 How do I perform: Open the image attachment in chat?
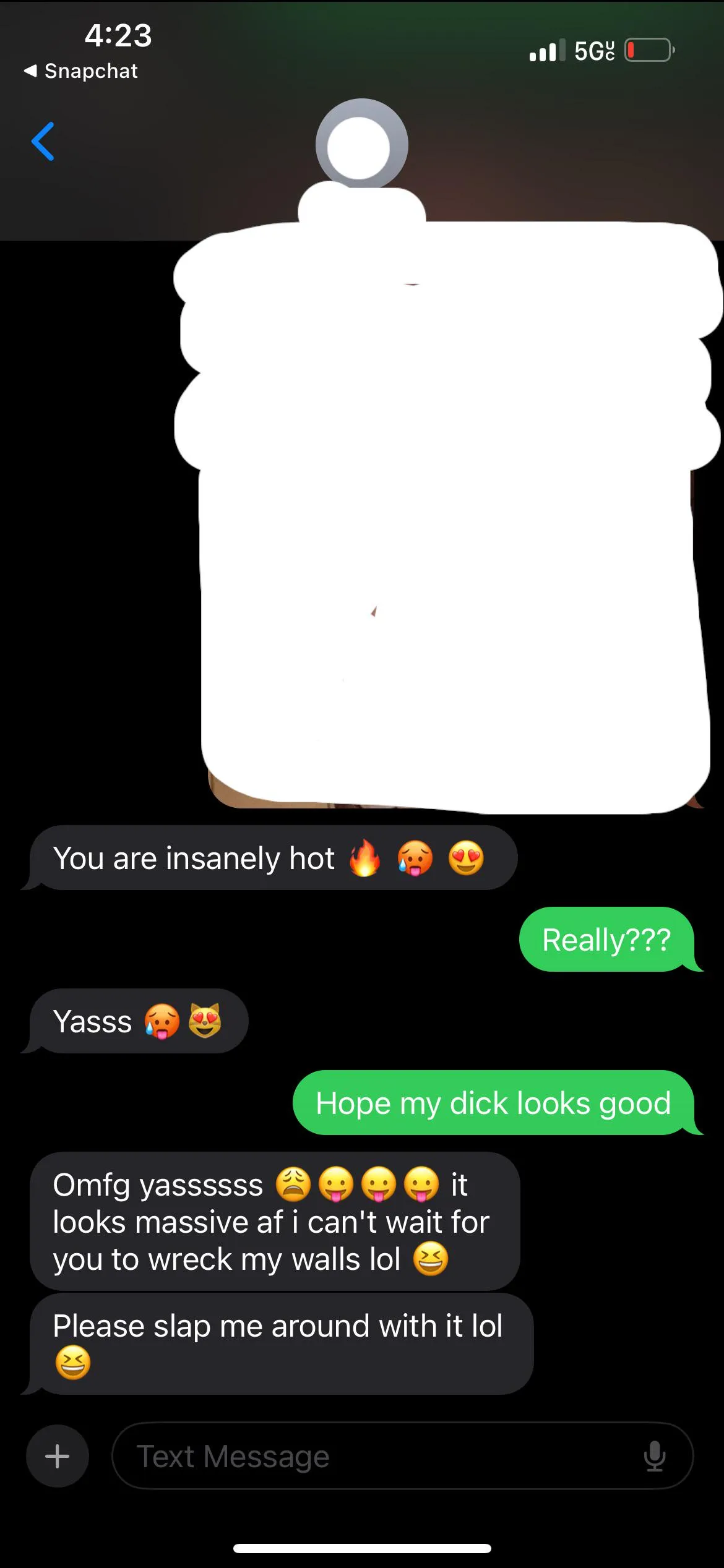point(455,520)
